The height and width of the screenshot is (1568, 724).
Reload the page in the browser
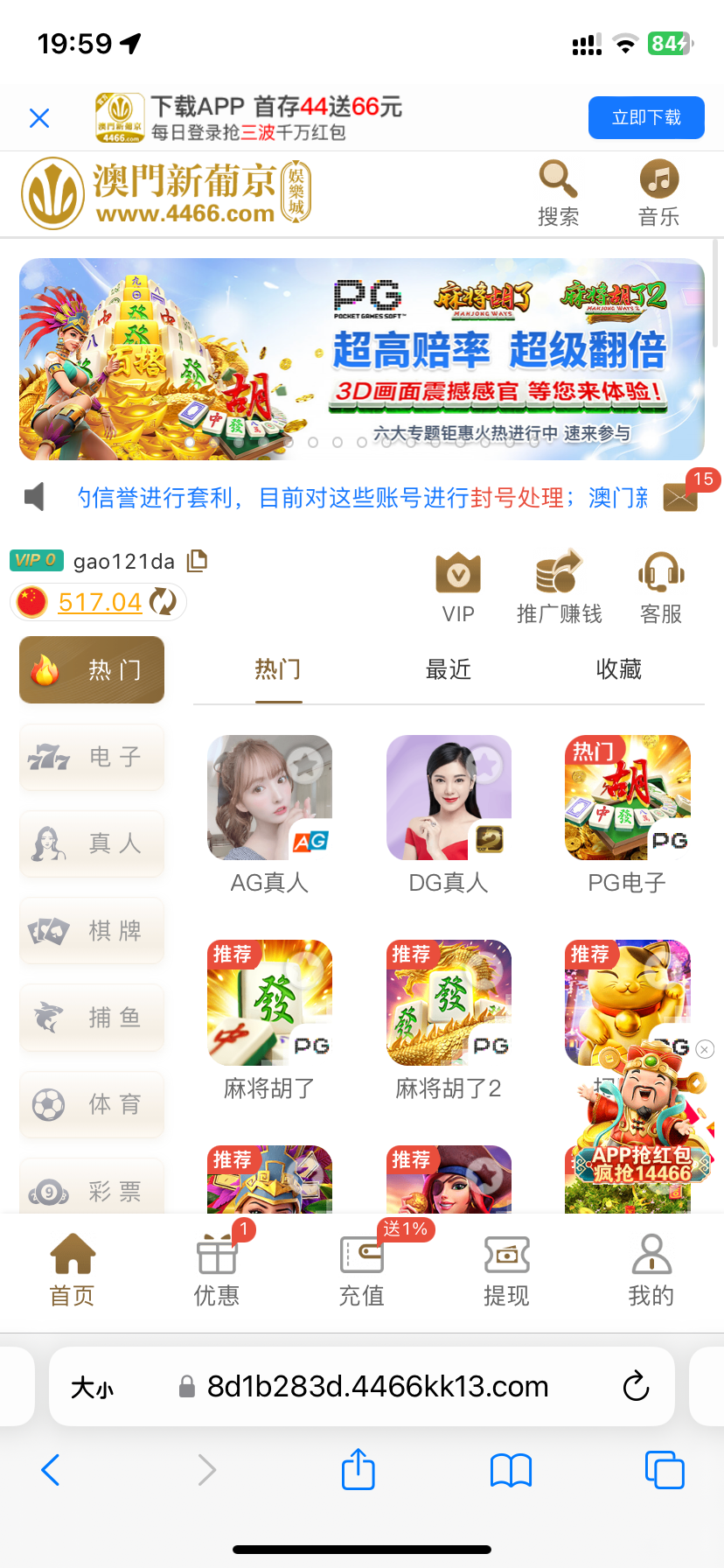(636, 1386)
